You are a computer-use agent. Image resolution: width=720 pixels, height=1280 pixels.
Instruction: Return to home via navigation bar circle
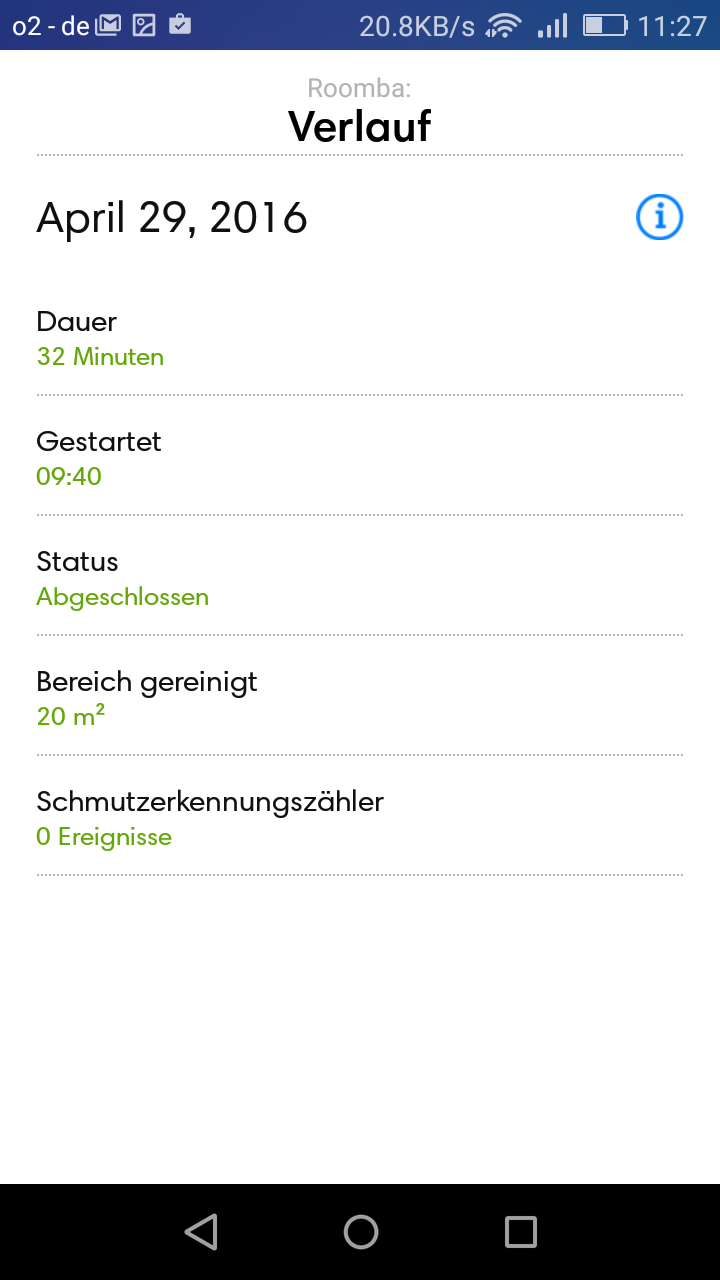point(360,1232)
